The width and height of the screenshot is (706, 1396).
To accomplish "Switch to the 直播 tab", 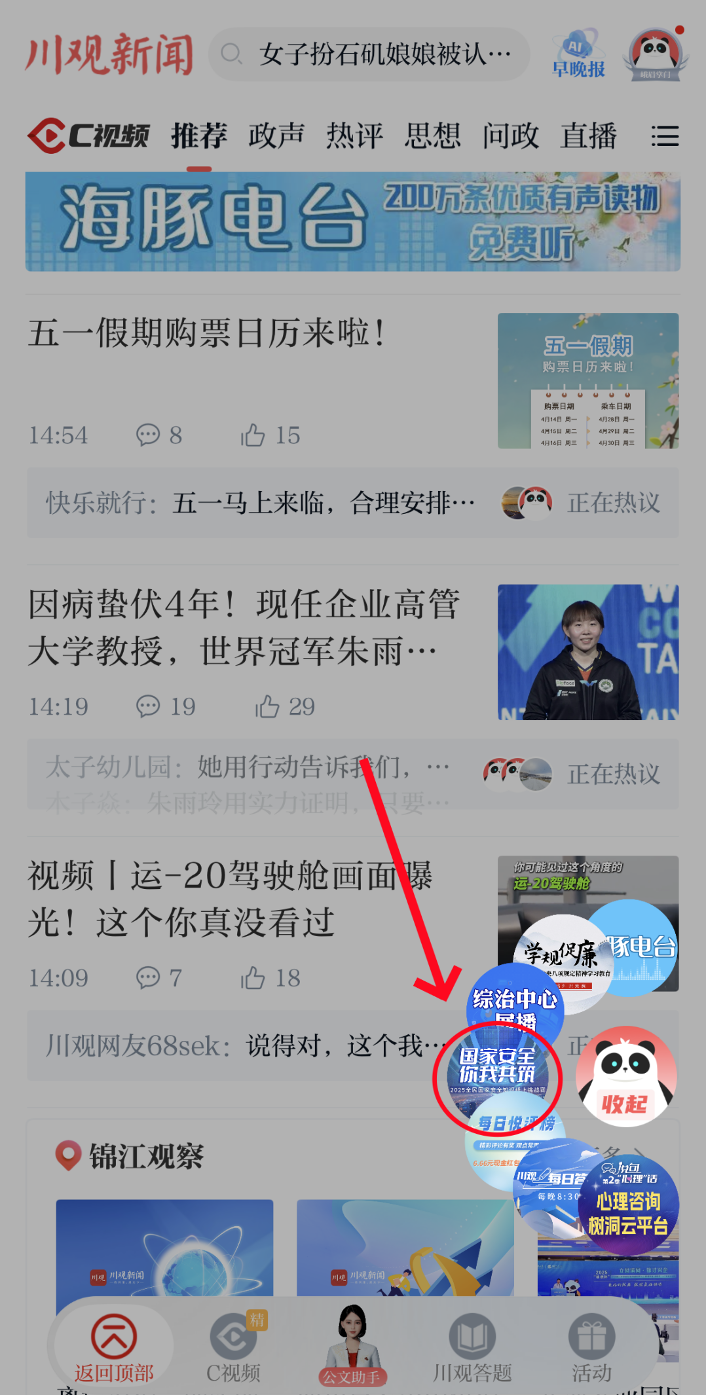I will (x=588, y=136).
